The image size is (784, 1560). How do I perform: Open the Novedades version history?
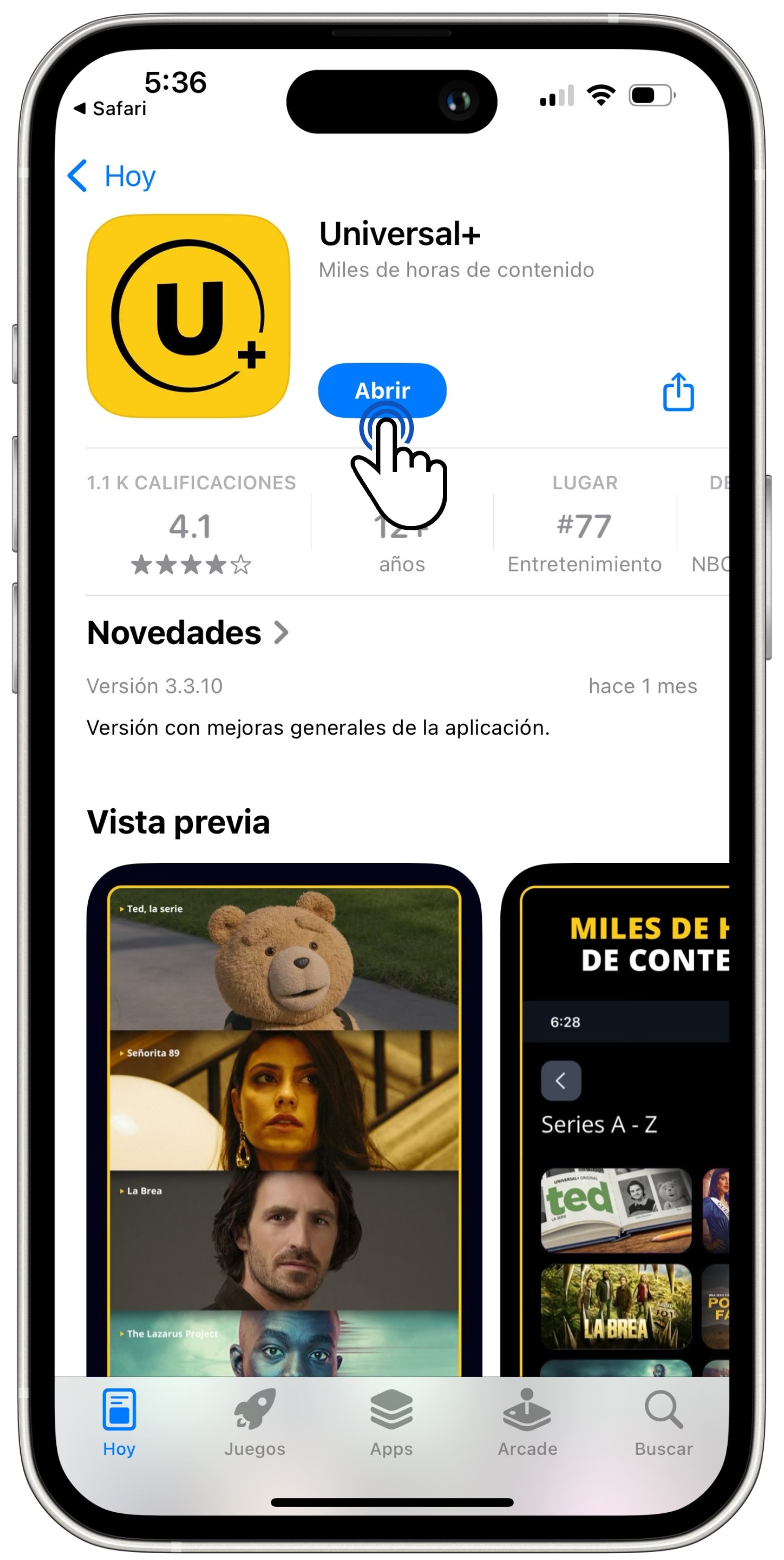(x=188, y=633)
